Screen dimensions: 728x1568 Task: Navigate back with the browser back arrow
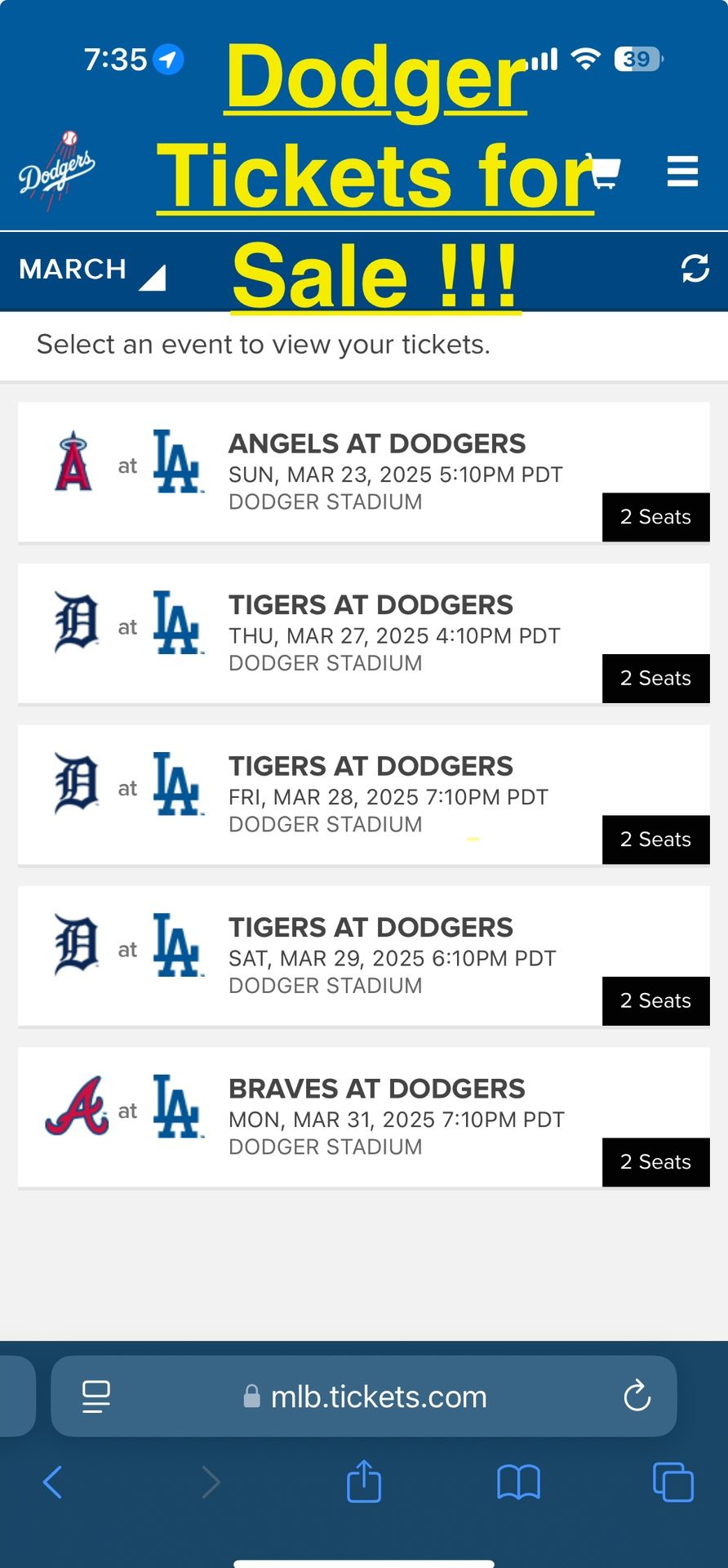click(x=53, y=1482)
